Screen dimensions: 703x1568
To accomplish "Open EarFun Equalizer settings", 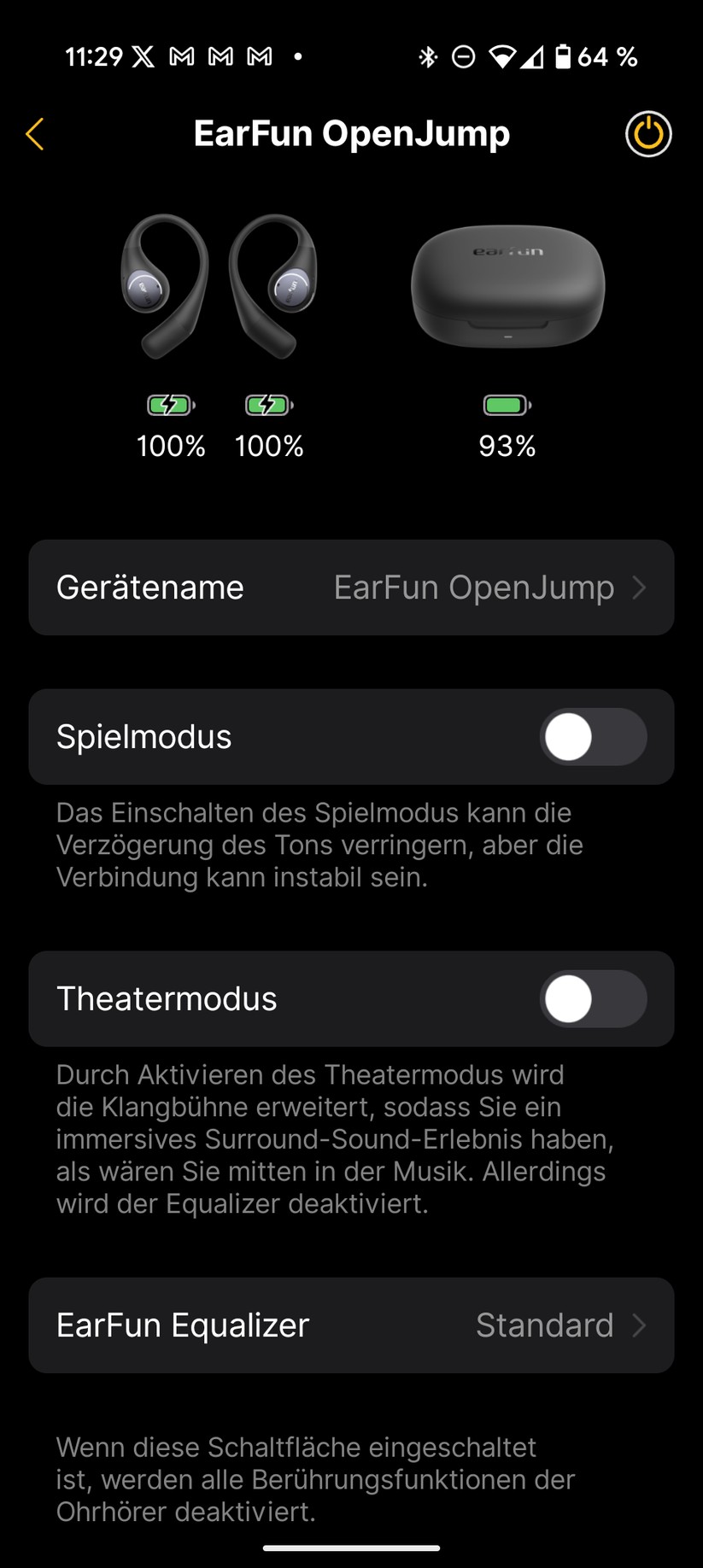I will (x=351, y=1325).
